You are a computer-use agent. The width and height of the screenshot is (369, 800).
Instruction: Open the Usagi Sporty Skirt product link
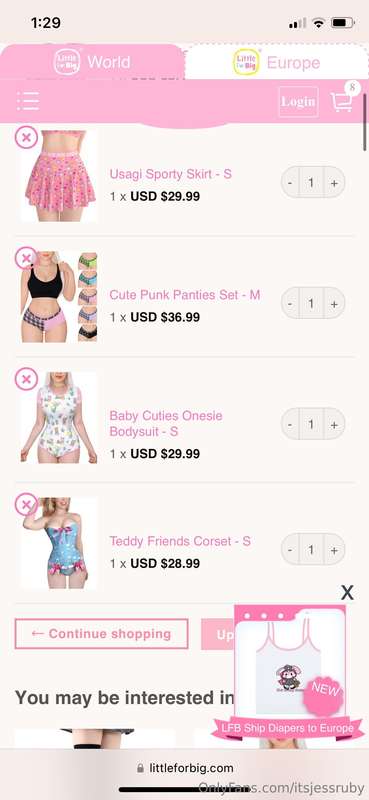tap(170, 174)
